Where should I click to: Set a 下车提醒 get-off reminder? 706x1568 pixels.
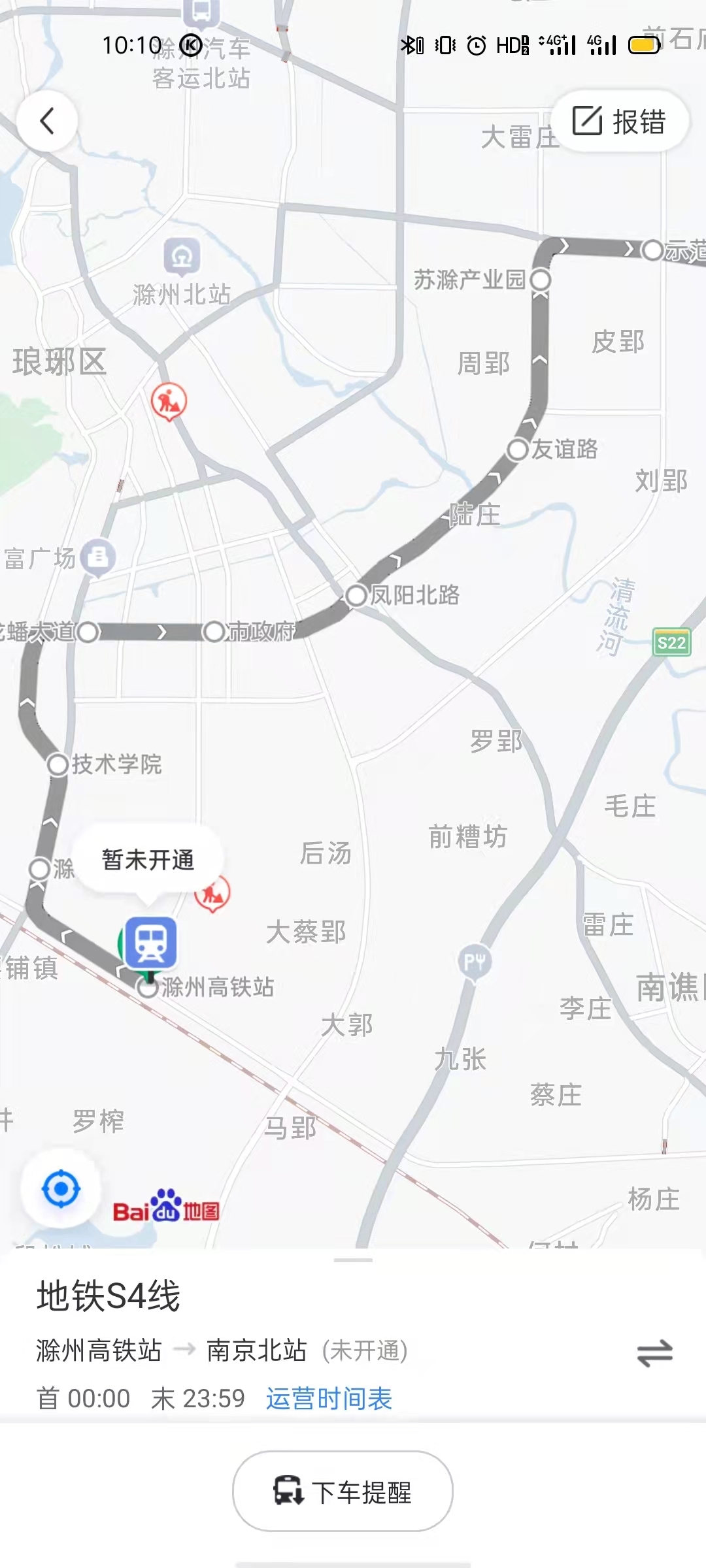click(343, 1492)
